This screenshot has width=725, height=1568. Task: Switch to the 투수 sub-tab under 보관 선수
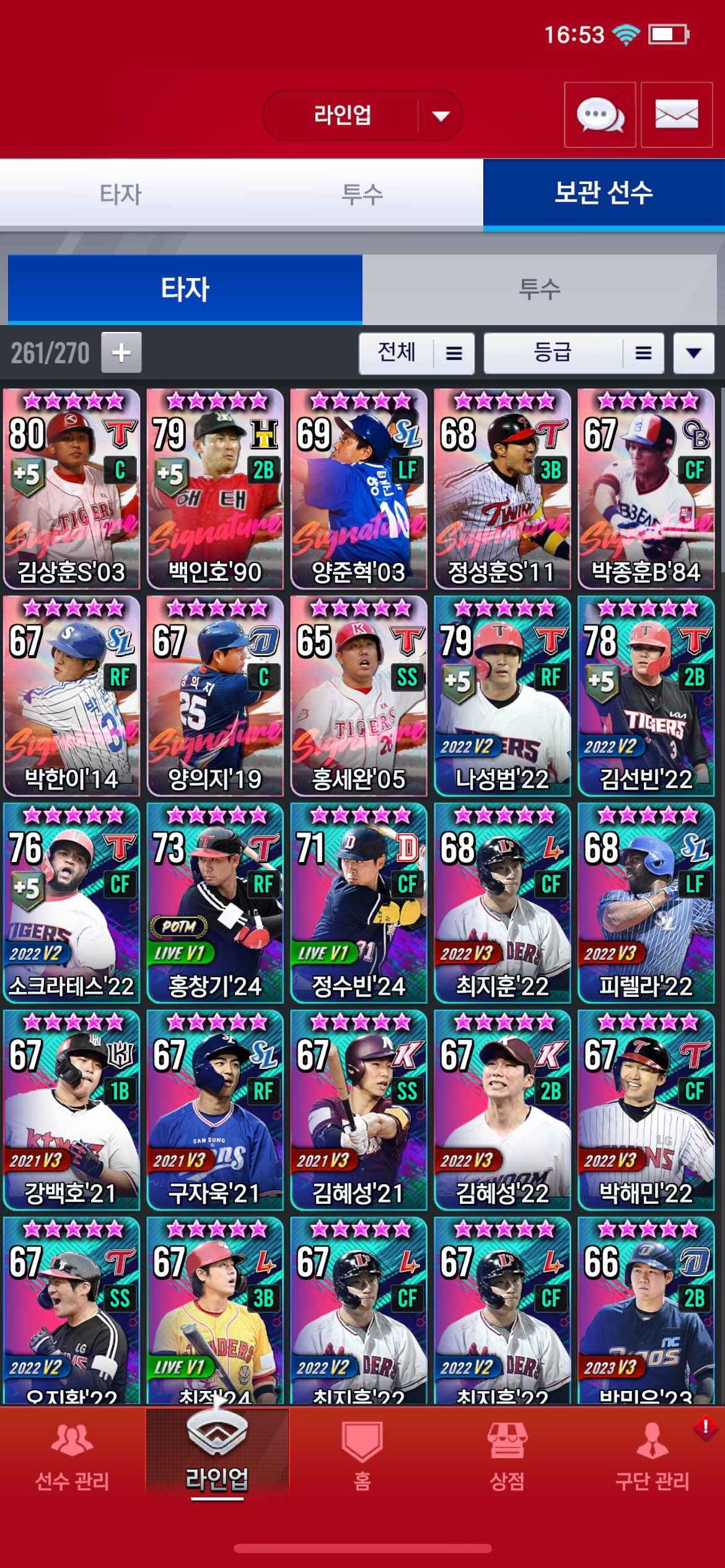(x=540, y=289)
